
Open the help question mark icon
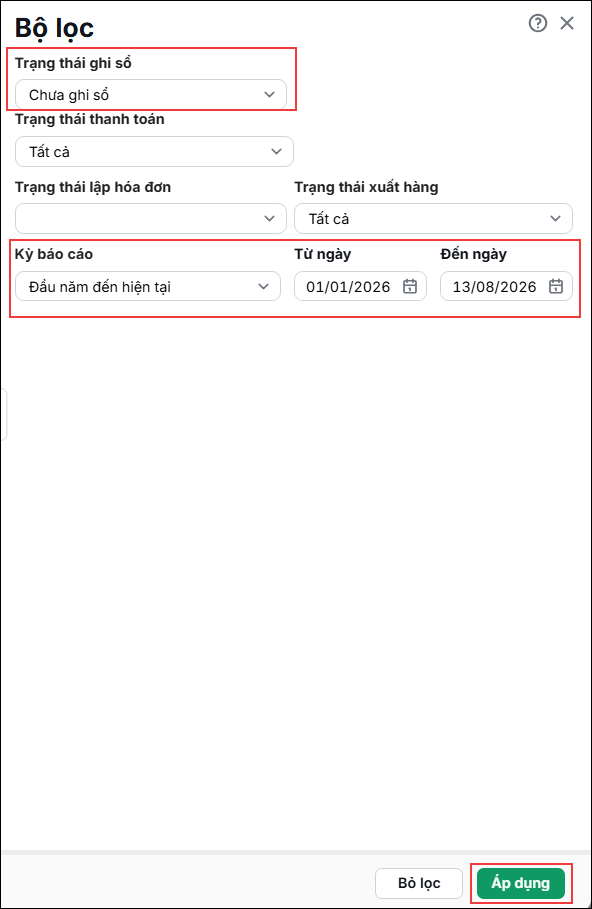pyautogui.click(x=537, y=23)
